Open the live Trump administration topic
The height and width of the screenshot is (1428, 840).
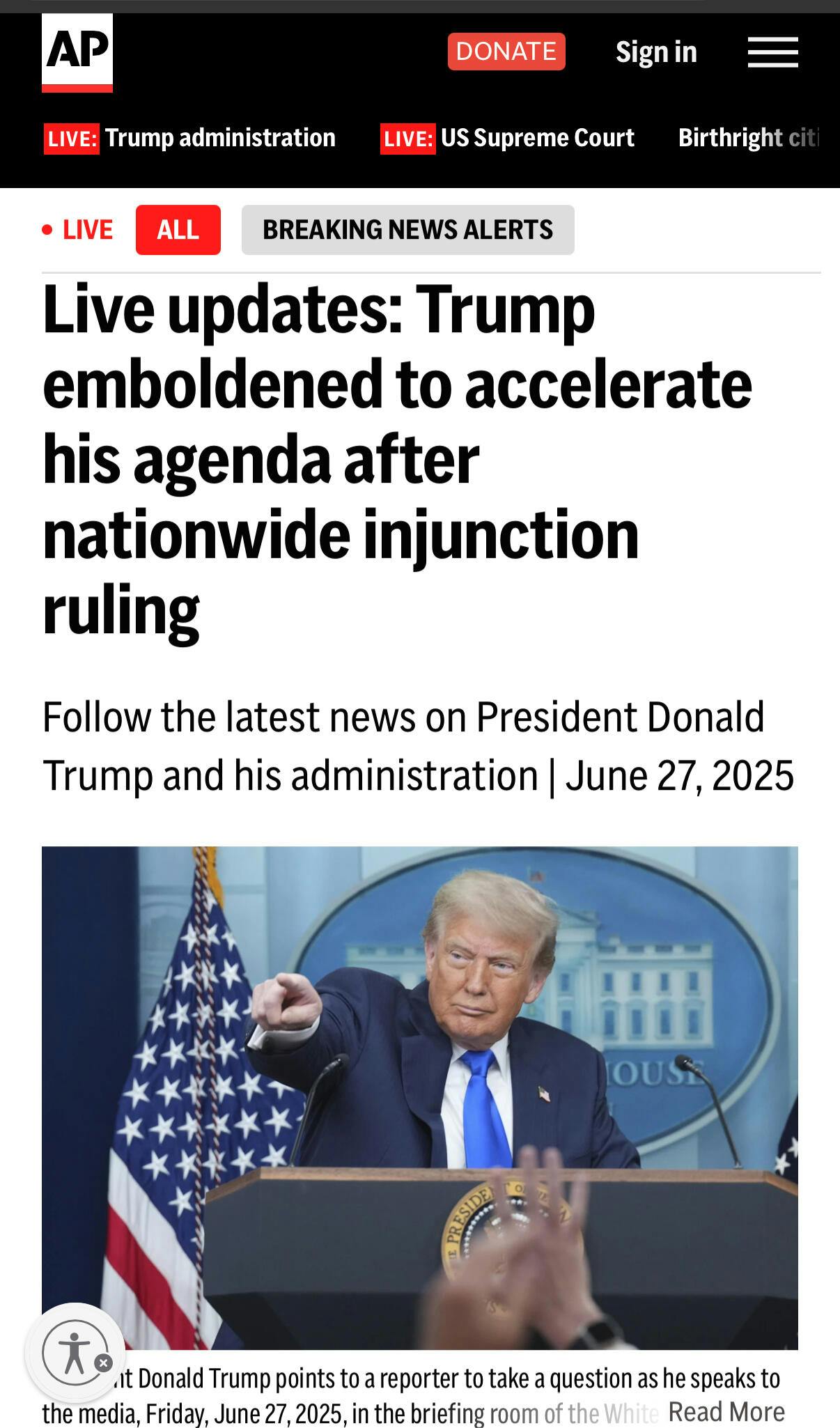coord(190,138)
